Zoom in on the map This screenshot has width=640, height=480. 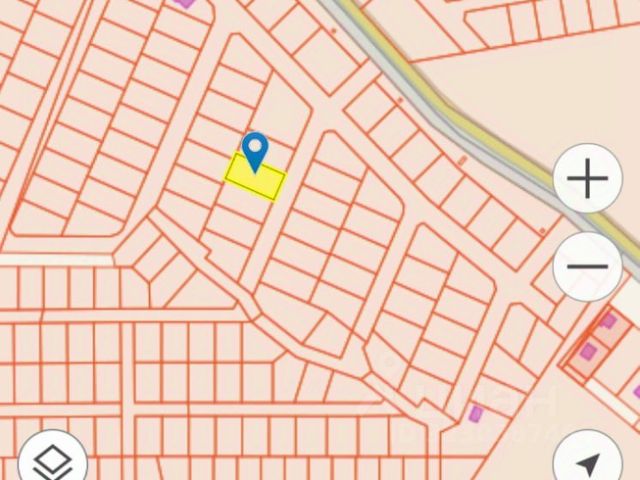pyautogui.click(x=587, y=180)
